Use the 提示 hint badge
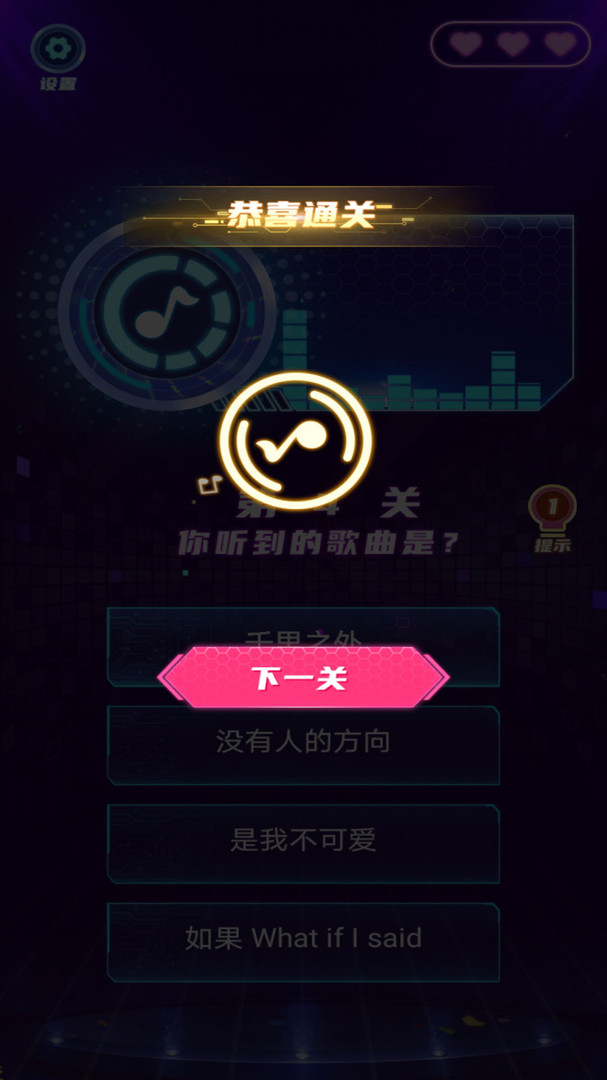This screenshot has height=1080, width=607. [552, 516]
